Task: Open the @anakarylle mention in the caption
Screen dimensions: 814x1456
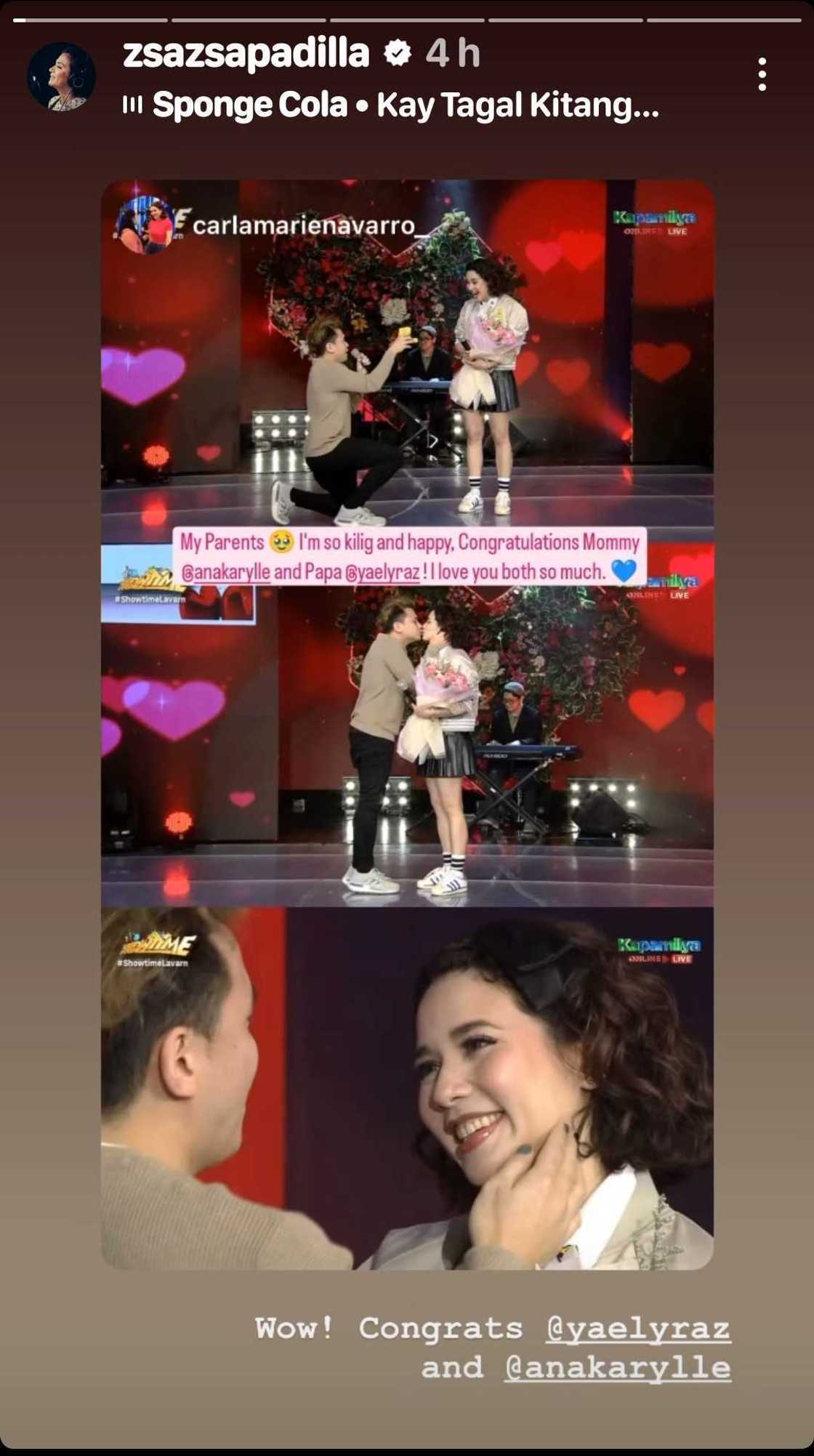Action: point(617,1368)
